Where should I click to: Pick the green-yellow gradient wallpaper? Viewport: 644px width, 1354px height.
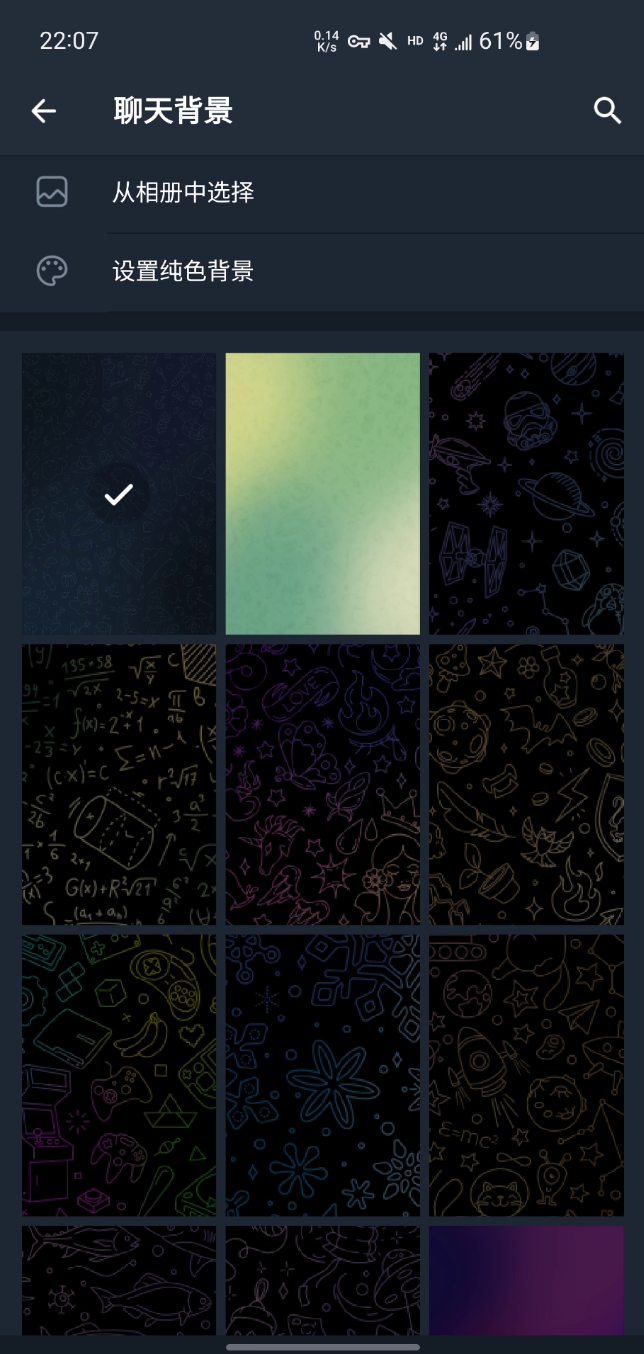coord(322,493)
